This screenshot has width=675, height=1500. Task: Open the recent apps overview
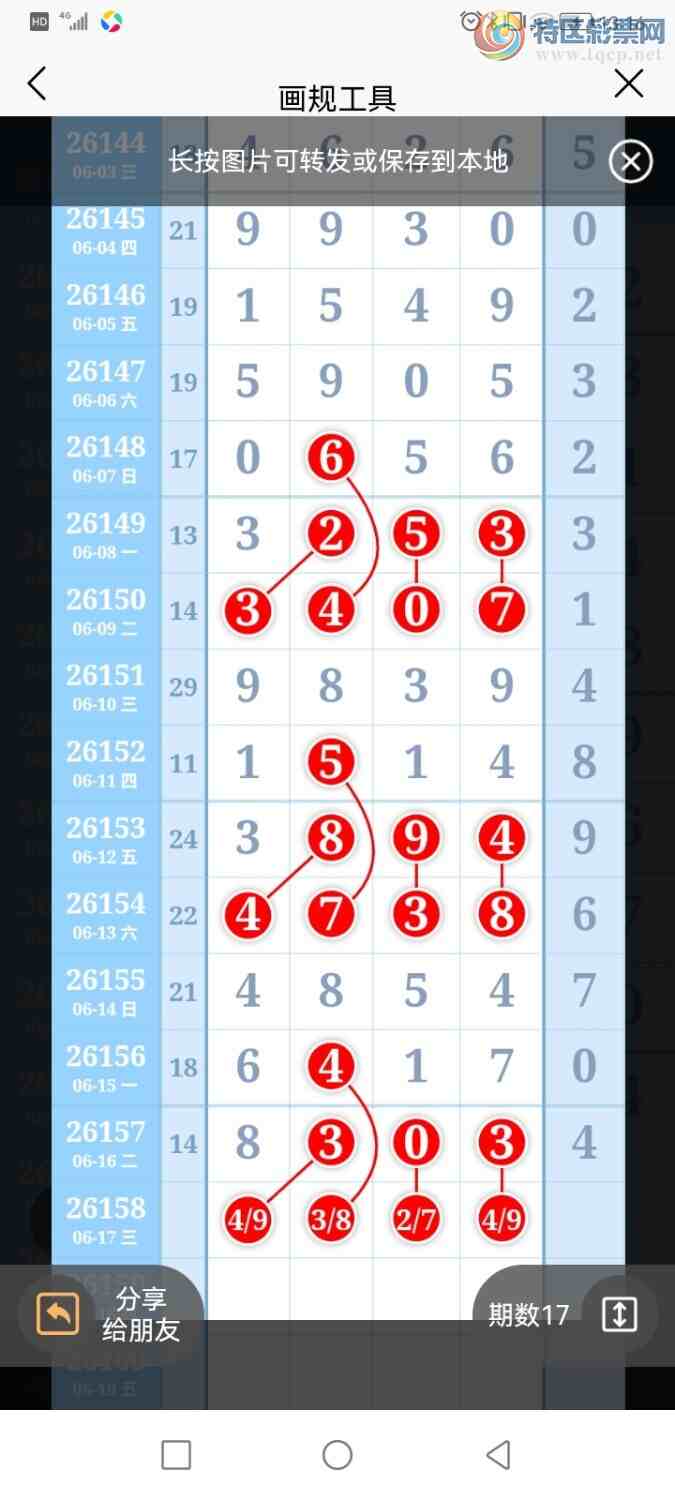(176, 1455)
